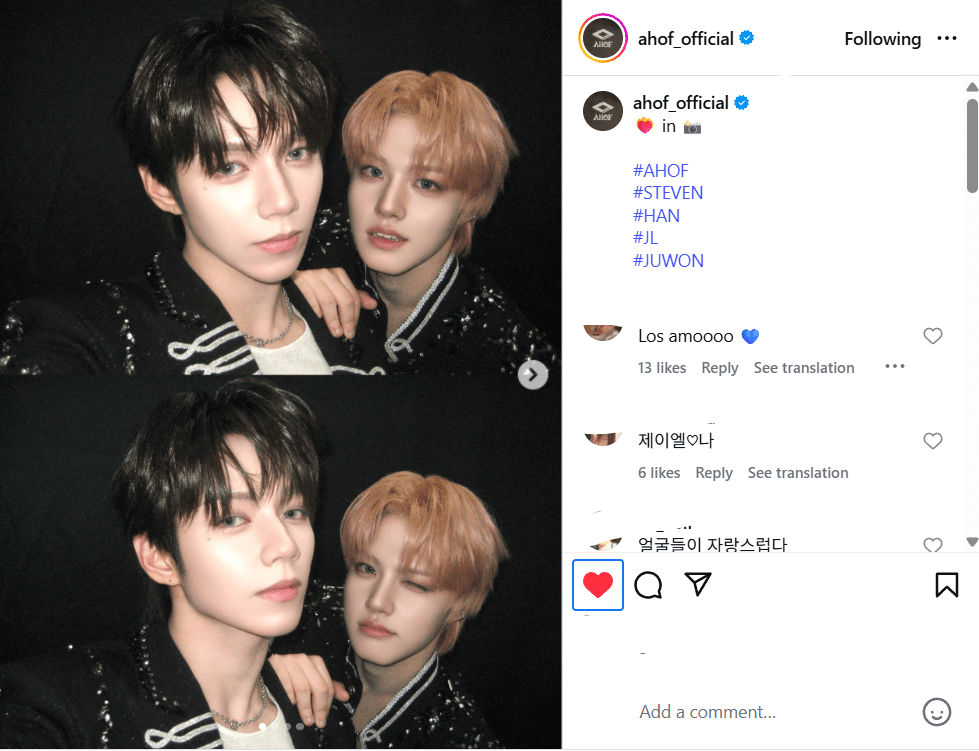Viewport: 979px width, 751px height.
Task: Show the next photo in the carousel
Action: [x=533, y=375]
